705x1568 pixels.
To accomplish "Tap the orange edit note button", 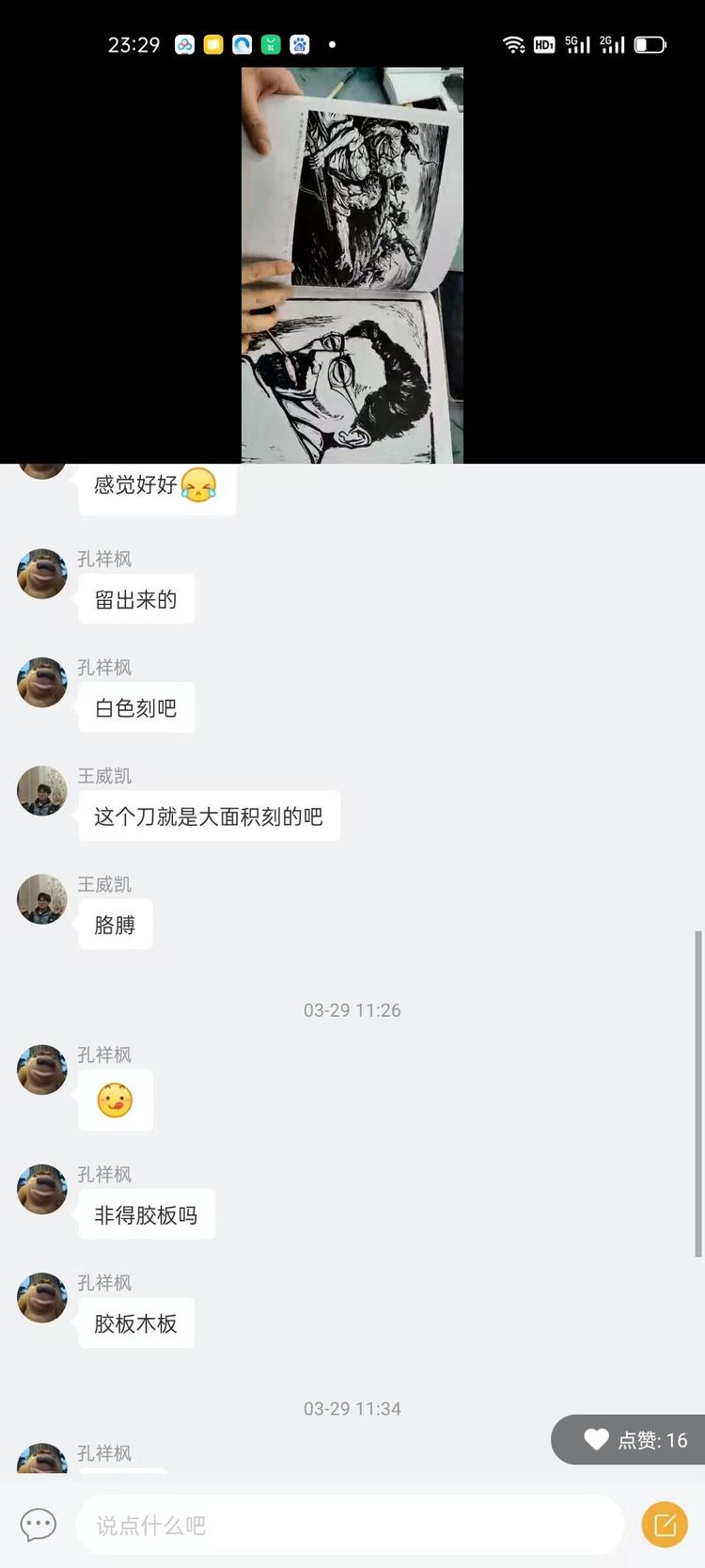I will tap(665, 1525).
